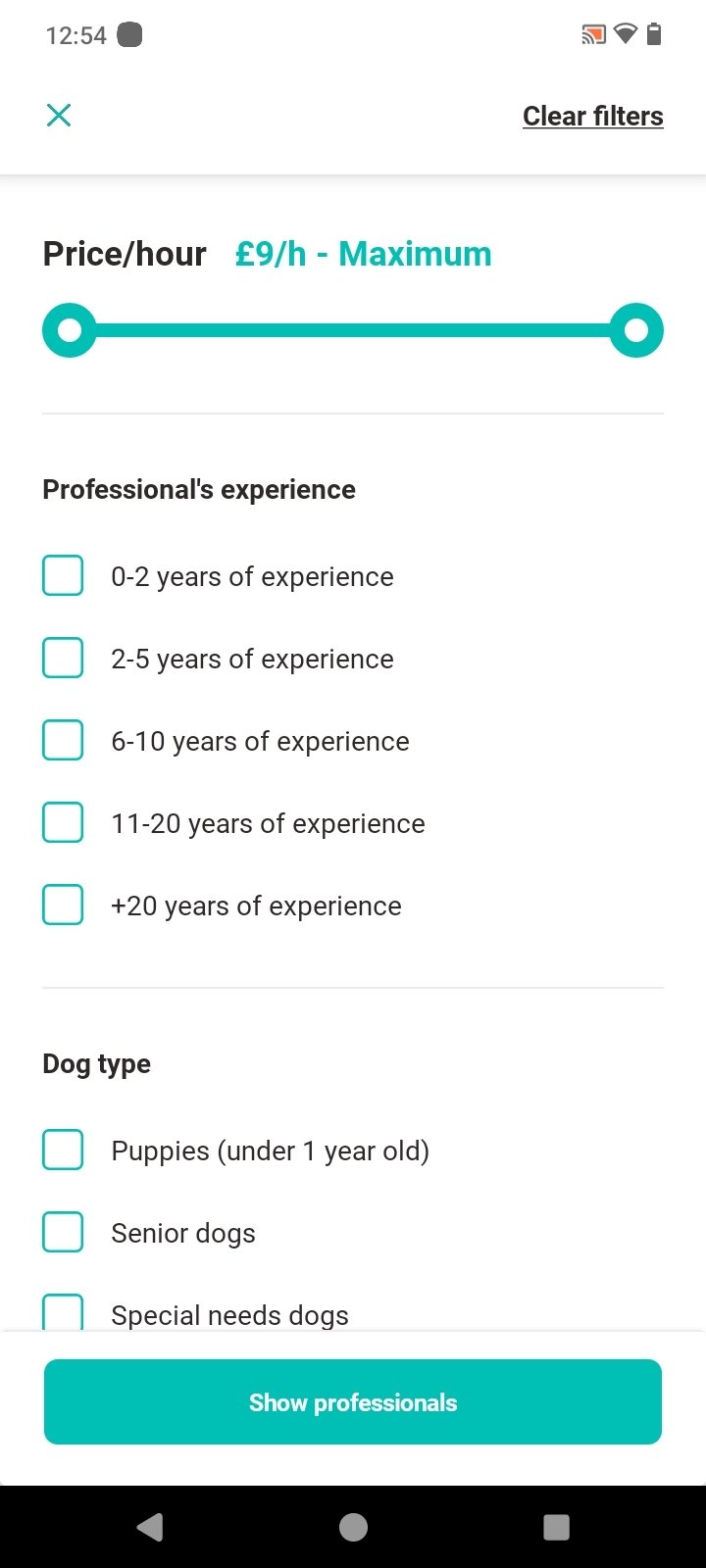
Task: Tap the maximum price slider handle
Action: pyautogui.click(x=636, y=330)
